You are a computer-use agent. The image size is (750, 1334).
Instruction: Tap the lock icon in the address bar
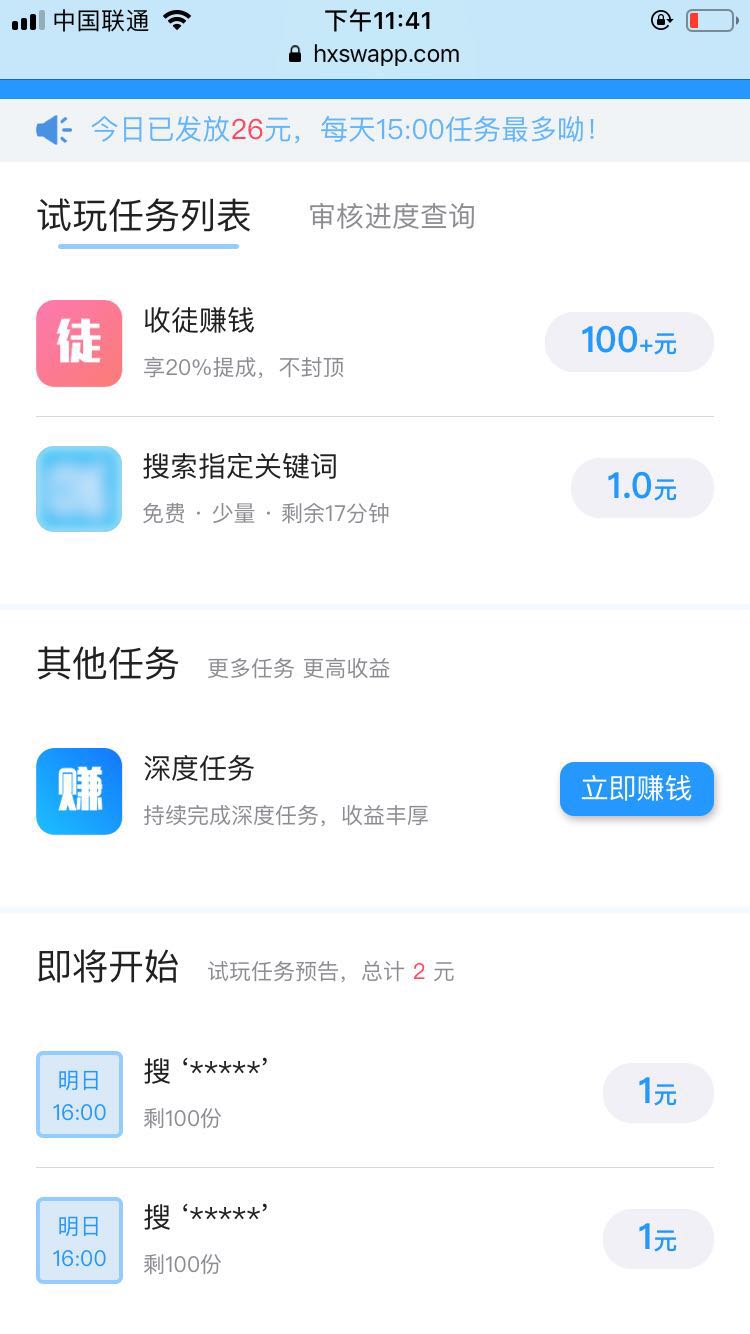(293, 55)
